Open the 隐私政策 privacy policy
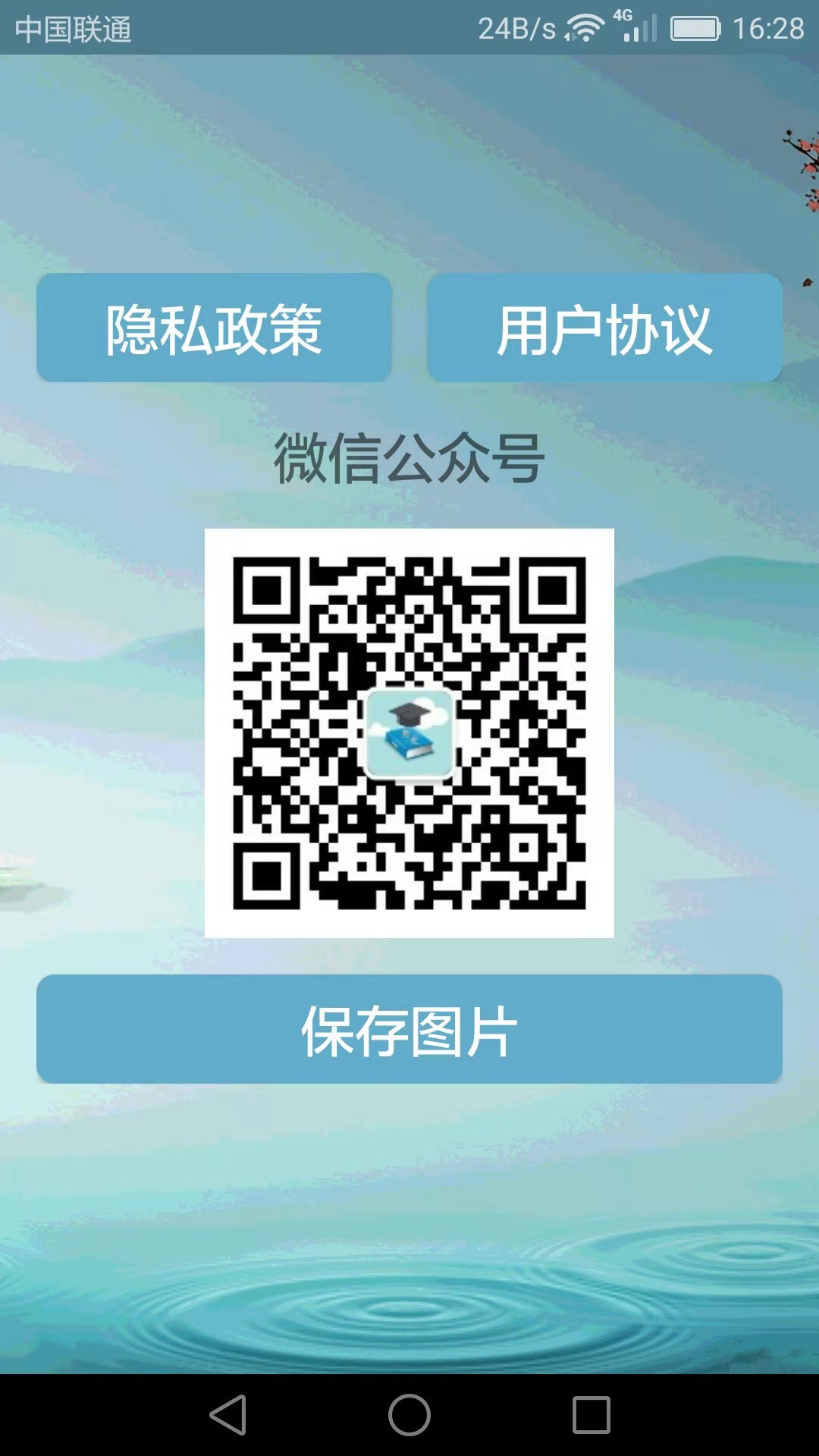Viewport: 819px width, 1456px height. point(214,328)
